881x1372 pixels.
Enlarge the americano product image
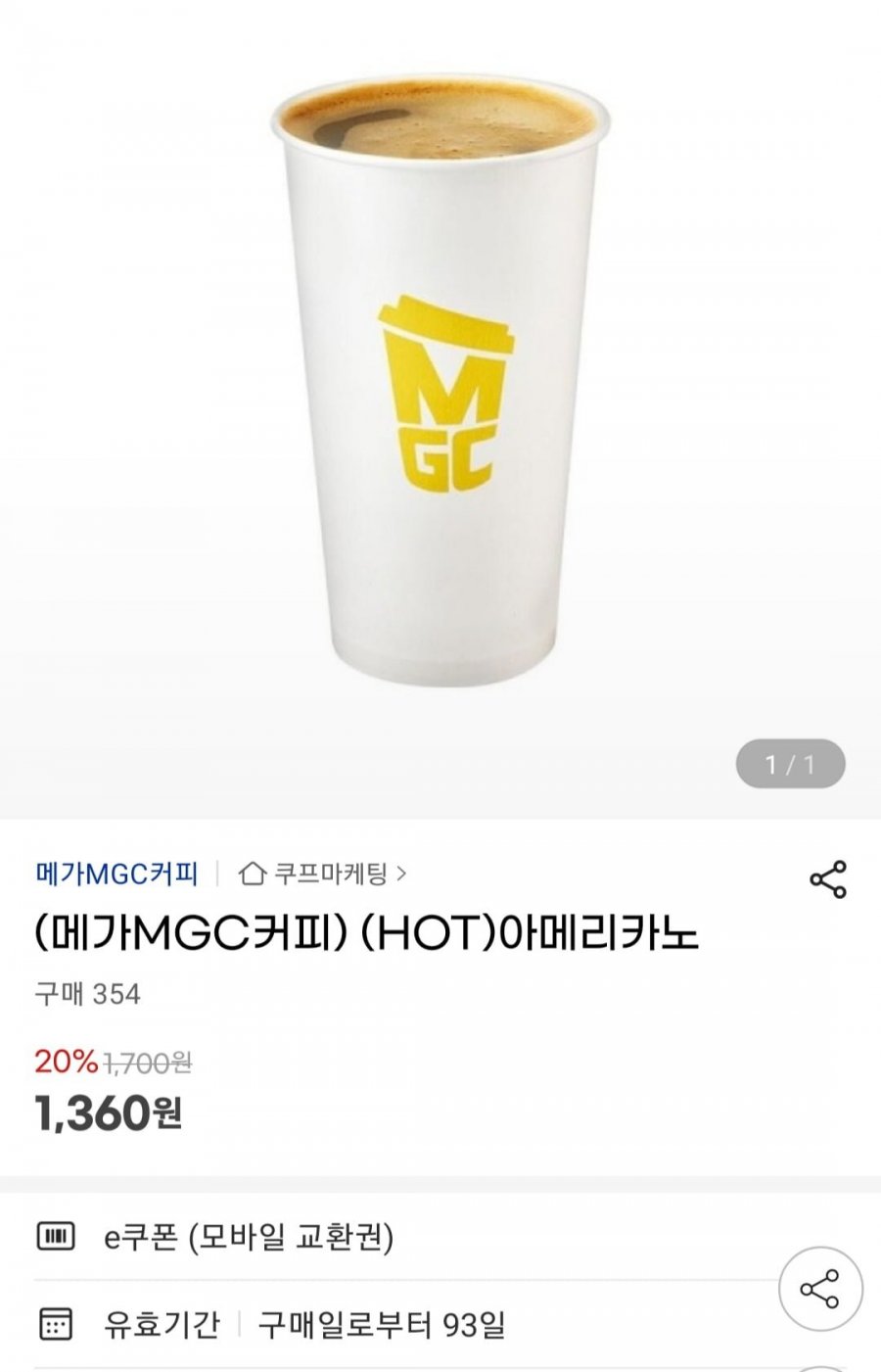(x=440, y=382)
